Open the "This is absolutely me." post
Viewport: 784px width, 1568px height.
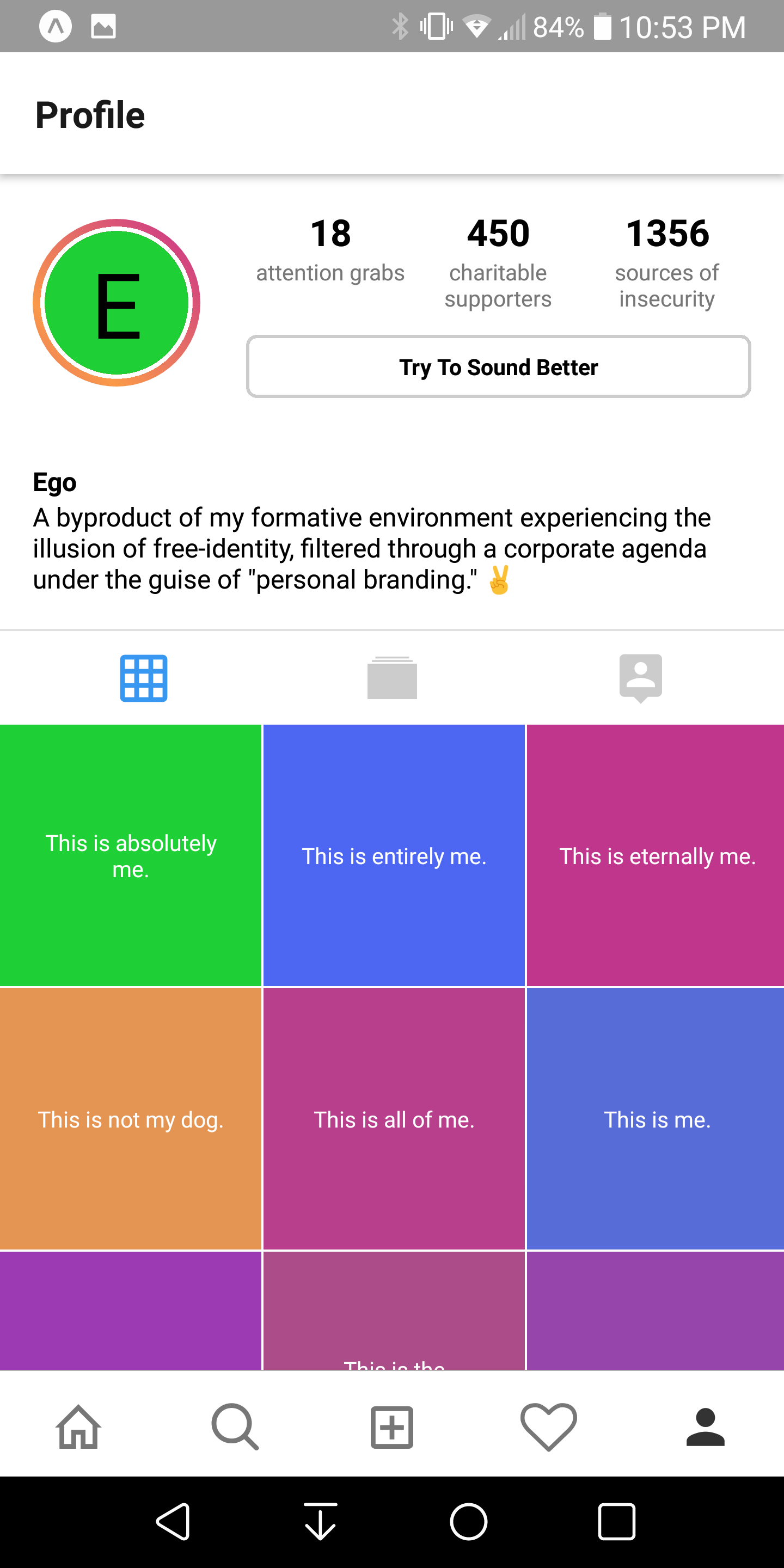pos(130,855)
